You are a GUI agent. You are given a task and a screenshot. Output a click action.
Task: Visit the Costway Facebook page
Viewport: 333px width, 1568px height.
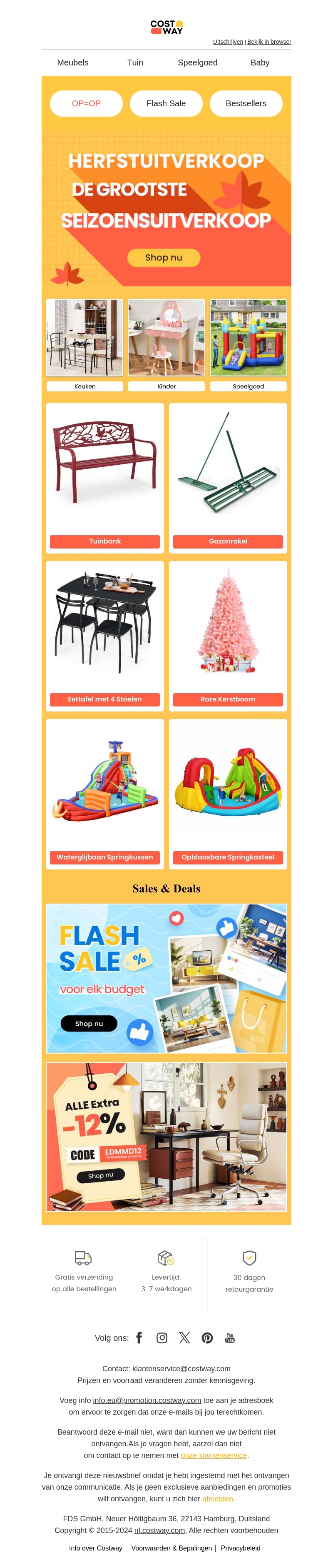pyautogui.click(x=139, y=1338)
